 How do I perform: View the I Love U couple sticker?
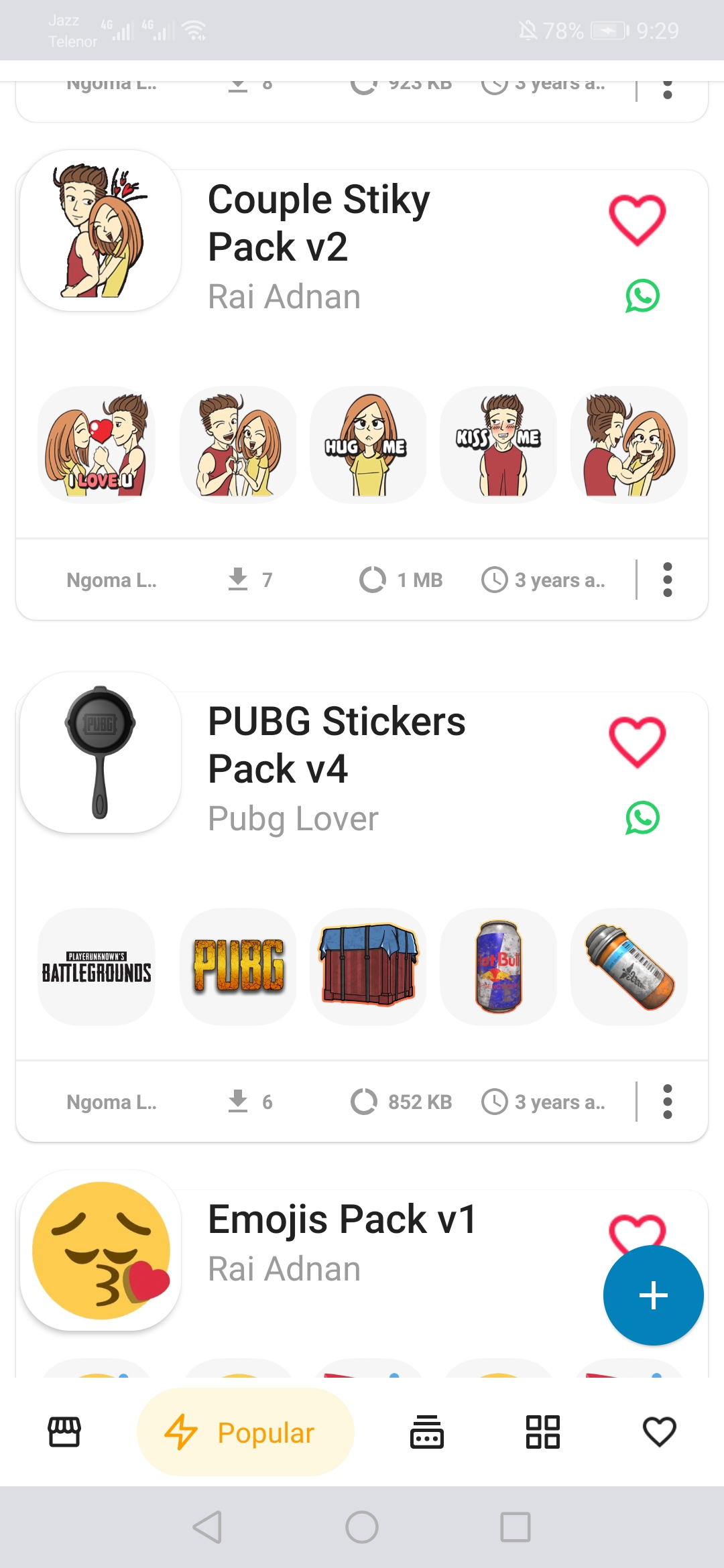click(97, 445)
